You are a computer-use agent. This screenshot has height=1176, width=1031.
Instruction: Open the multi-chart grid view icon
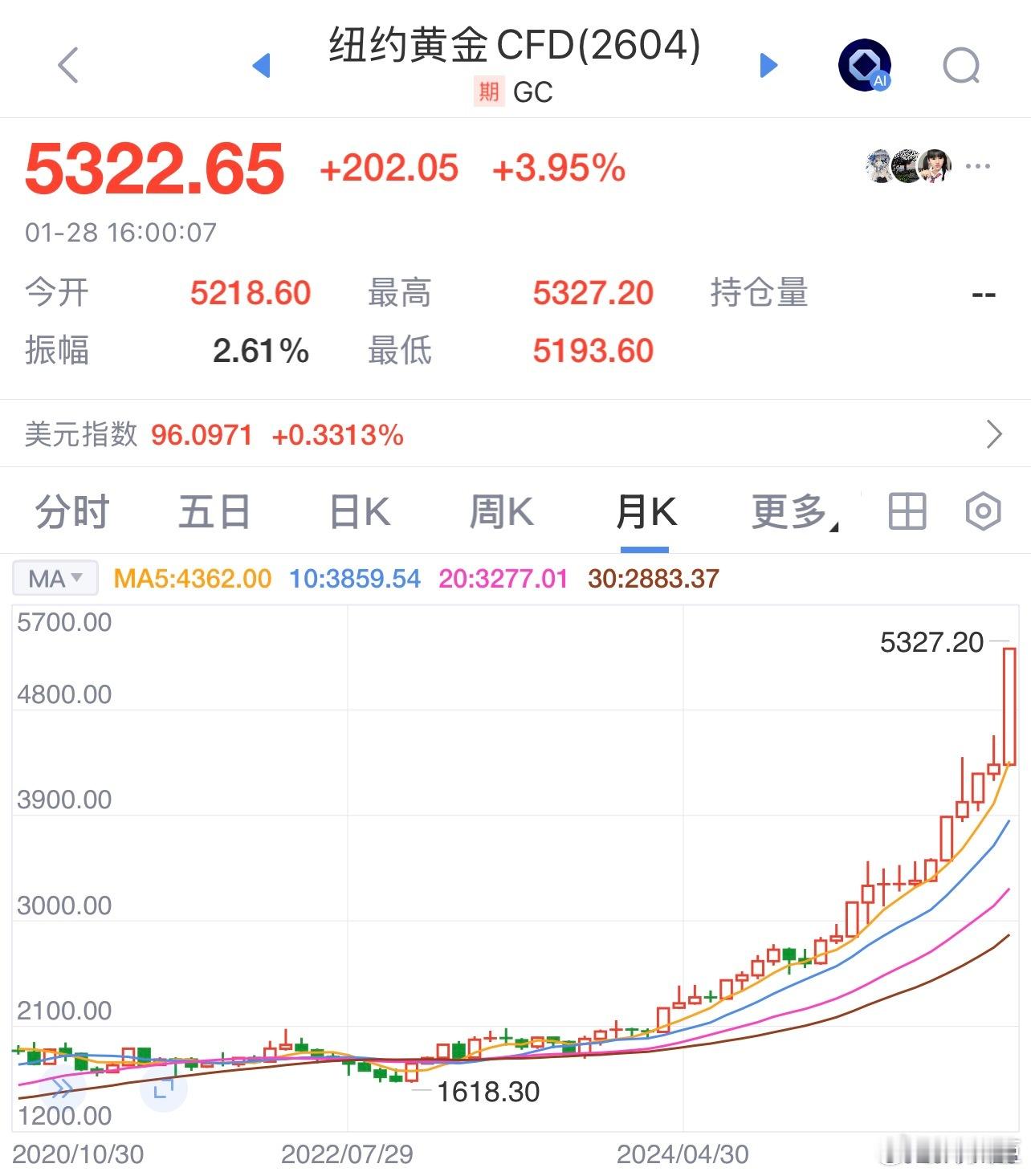(x=906, y=511)
